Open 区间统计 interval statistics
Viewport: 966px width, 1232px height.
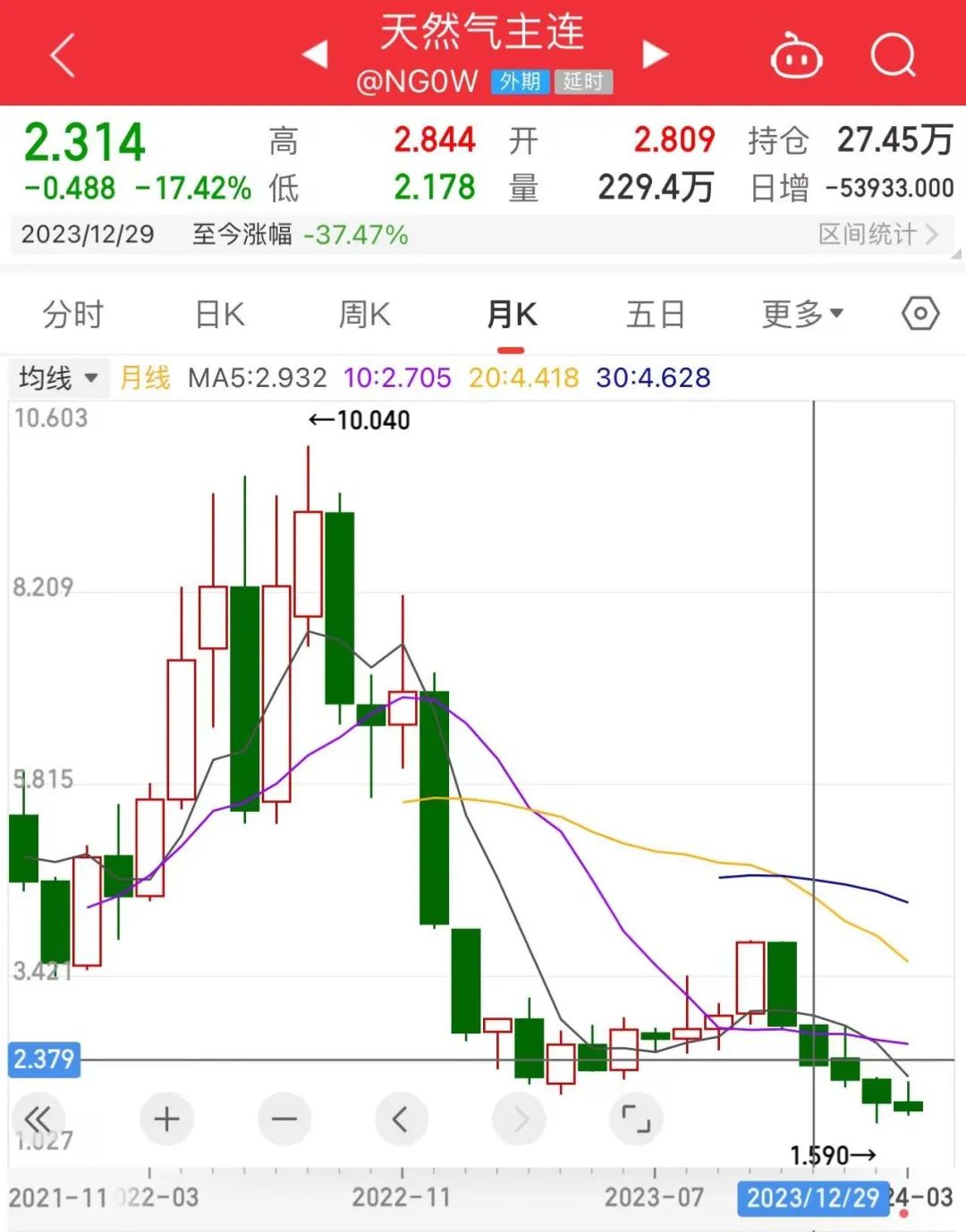click(x=878, y=234)
